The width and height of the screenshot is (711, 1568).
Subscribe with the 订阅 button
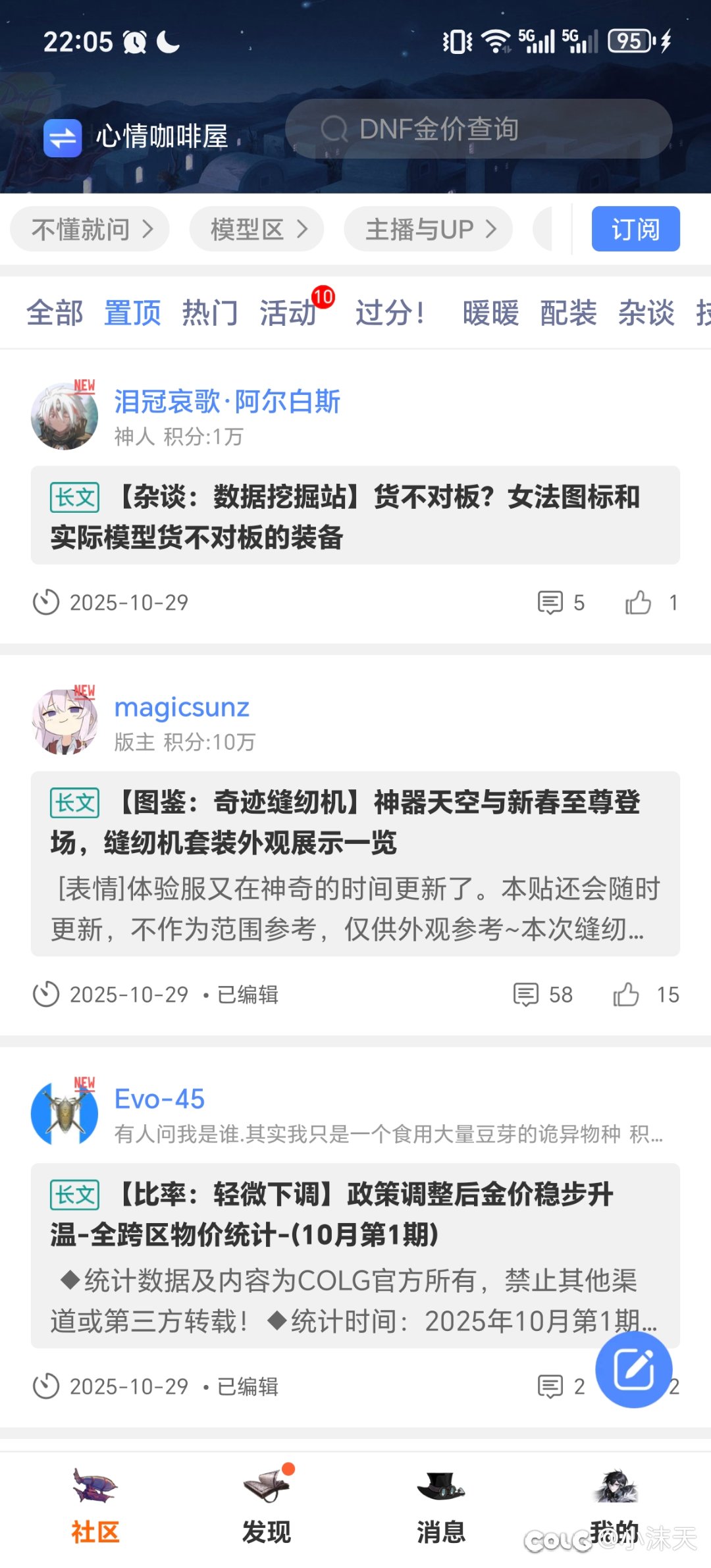(x=635, y=229)
